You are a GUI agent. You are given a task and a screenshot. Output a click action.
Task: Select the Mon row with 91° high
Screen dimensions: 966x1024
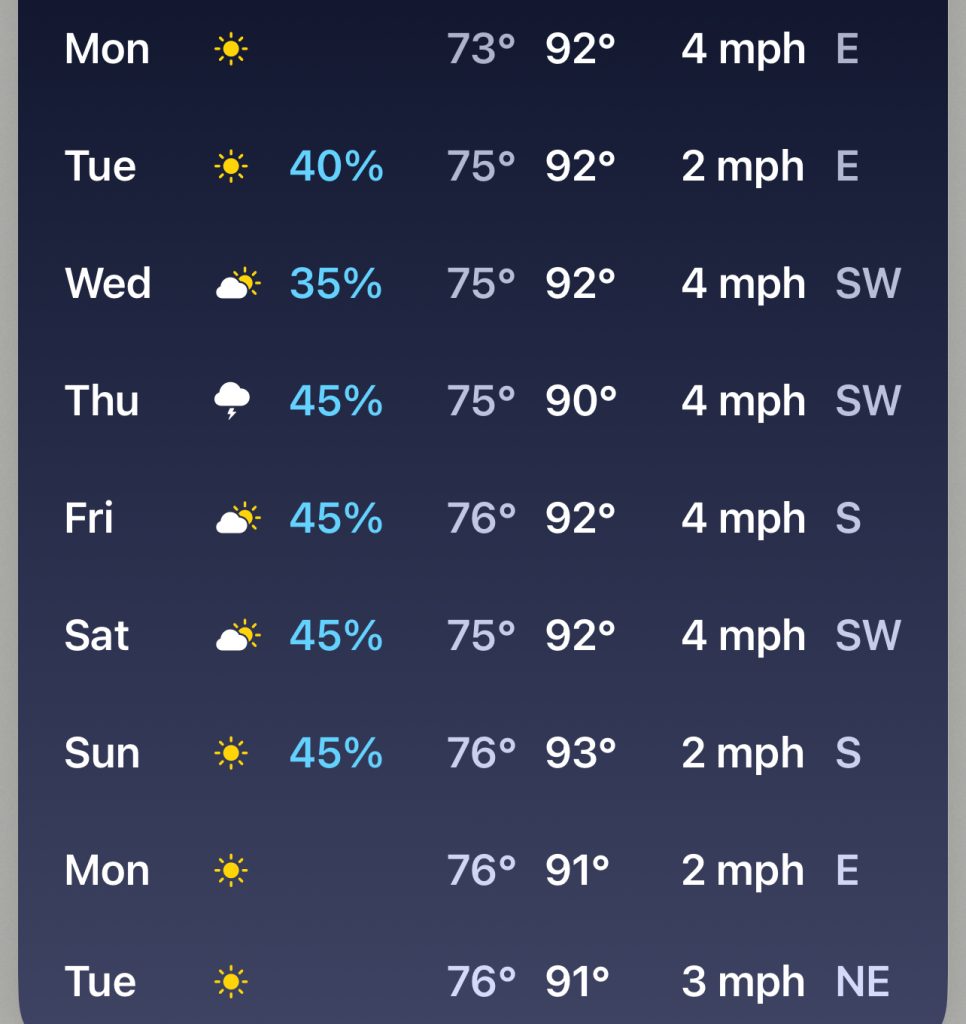[482, 871]
